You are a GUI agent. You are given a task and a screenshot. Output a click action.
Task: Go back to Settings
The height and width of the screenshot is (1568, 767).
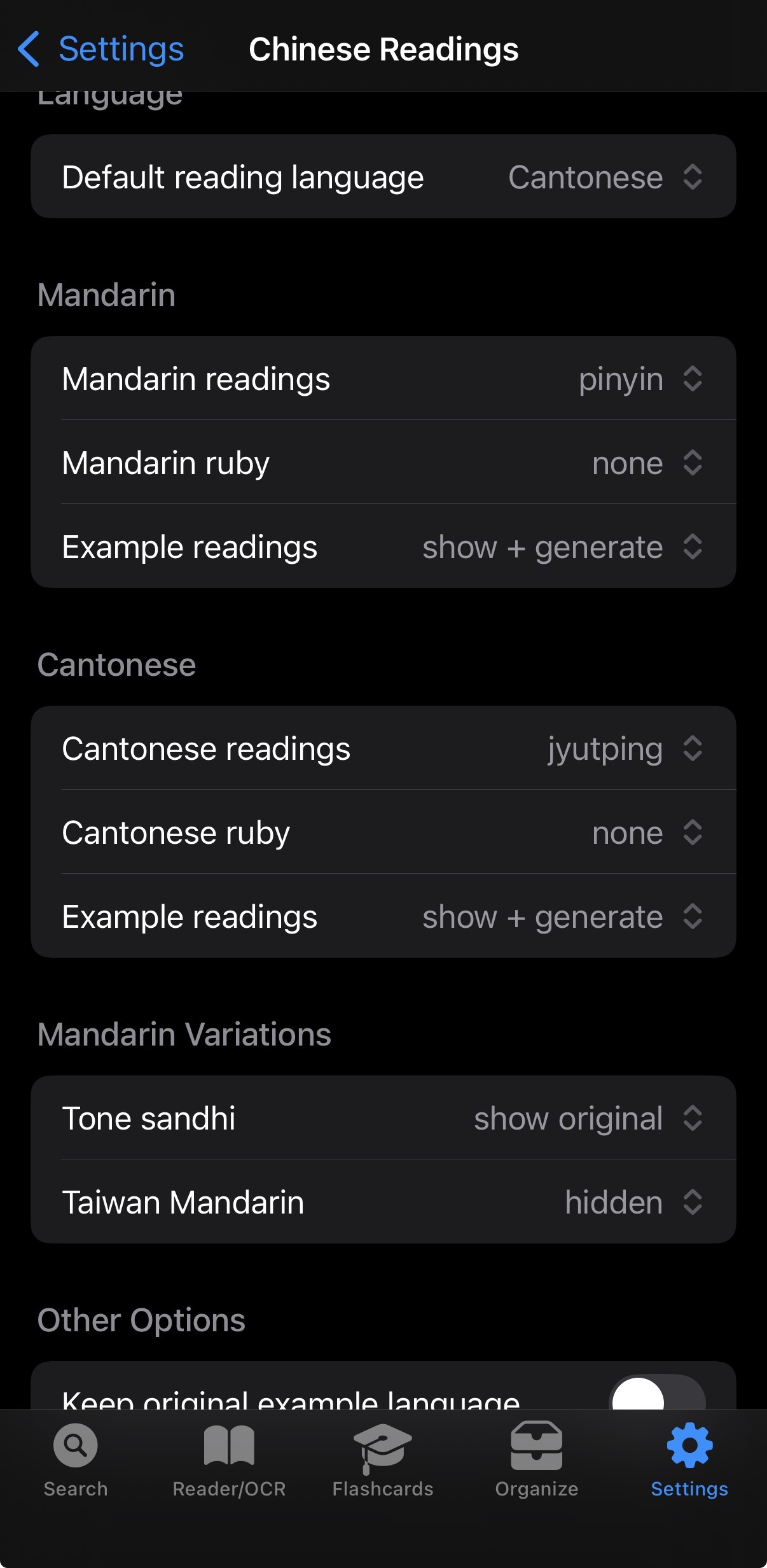click(x=102, y=50)
